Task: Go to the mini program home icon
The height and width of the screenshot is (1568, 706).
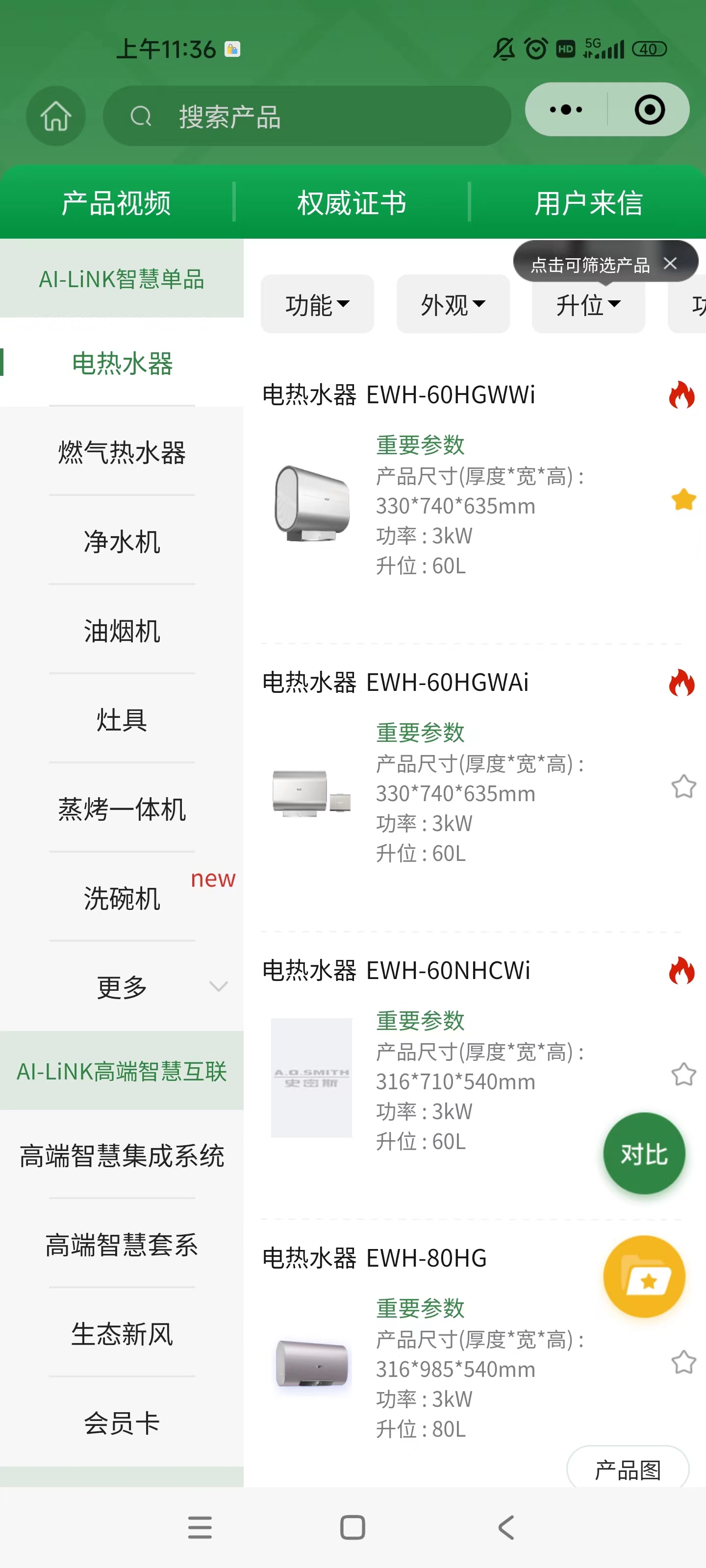Action: click(x=55, y=116)
